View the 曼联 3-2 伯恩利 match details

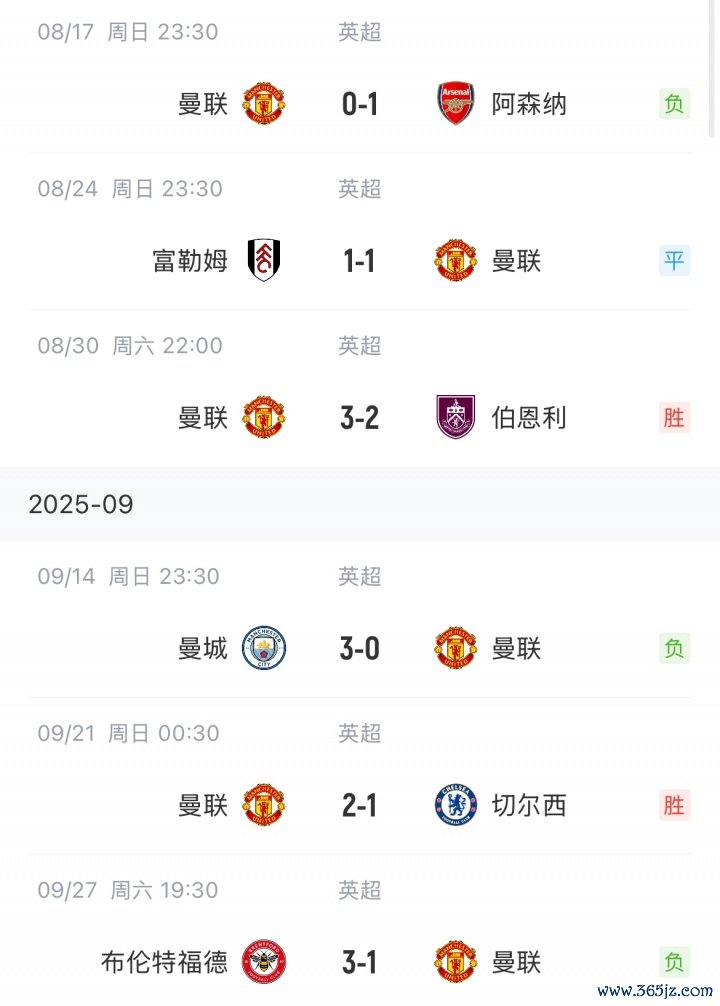click(360, 418)
